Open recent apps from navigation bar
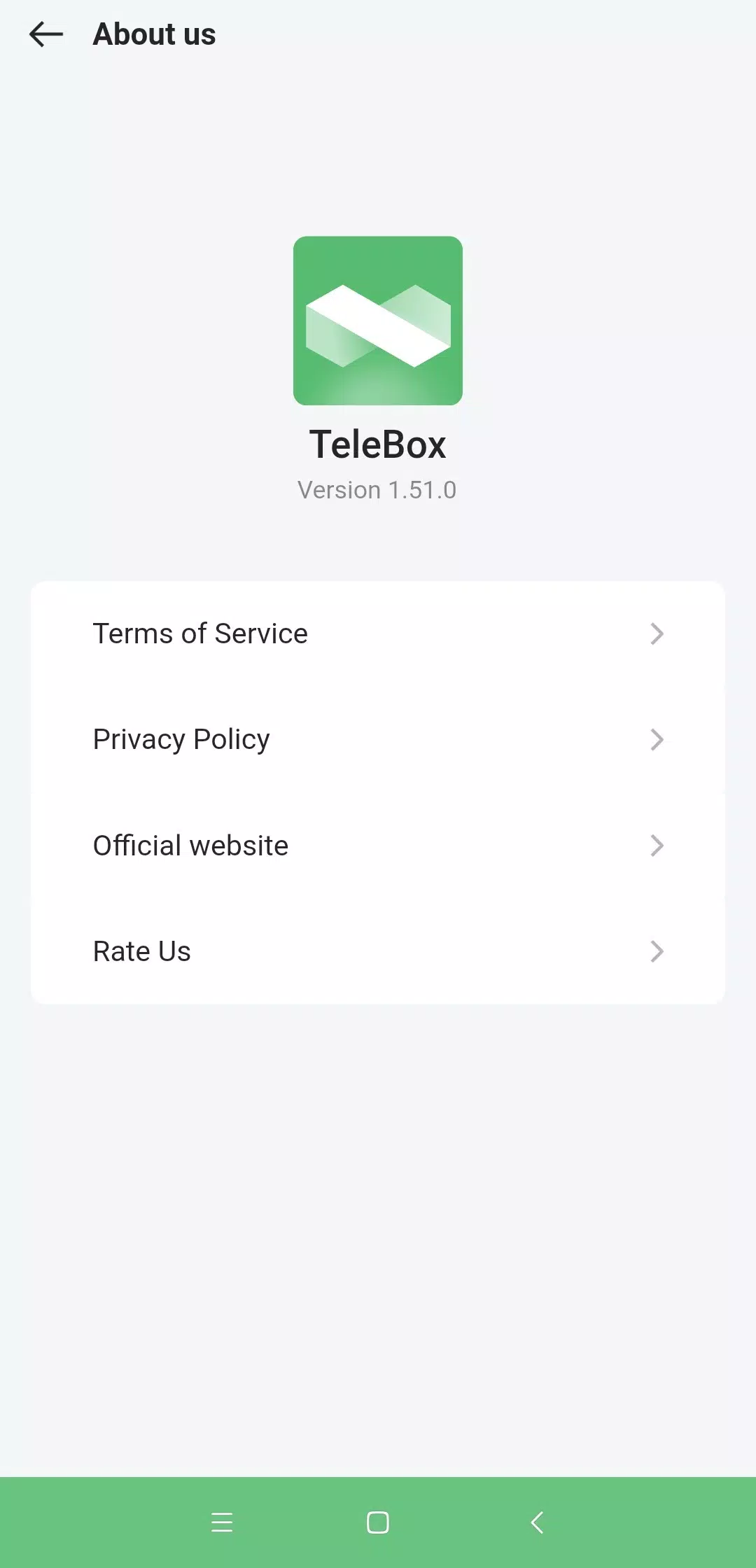 pyautogui.click(x=222, y=1522)
